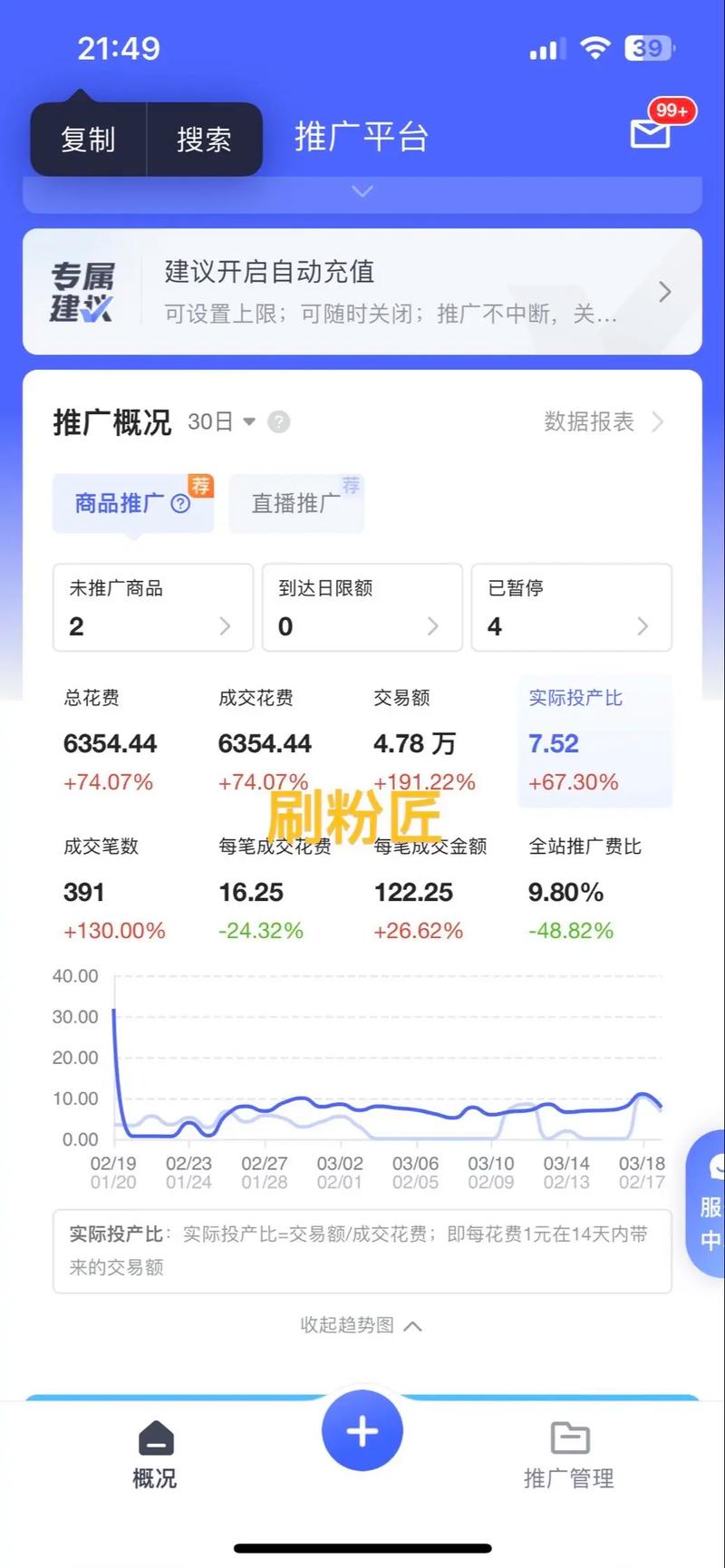
Task: Open the 30日 period dropdown
Action: point(222,422)
